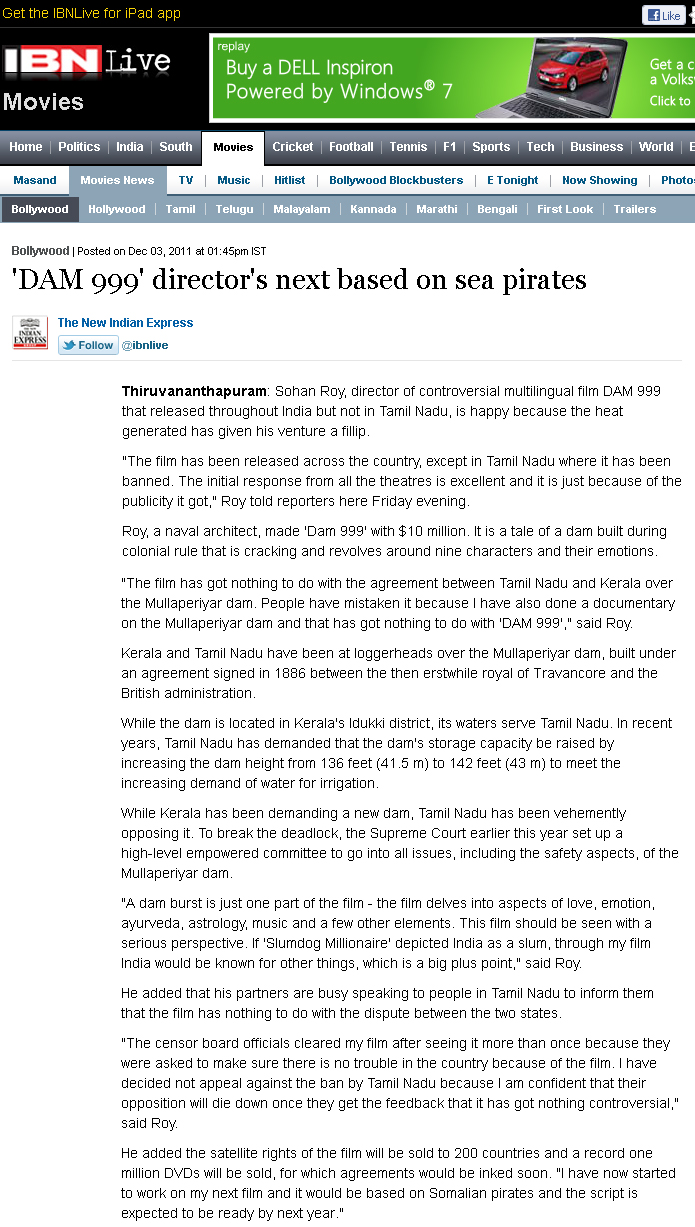Switch to the Now Showing sub-tab
Screen dimensions: 695x1227
(x=599, y=181)
